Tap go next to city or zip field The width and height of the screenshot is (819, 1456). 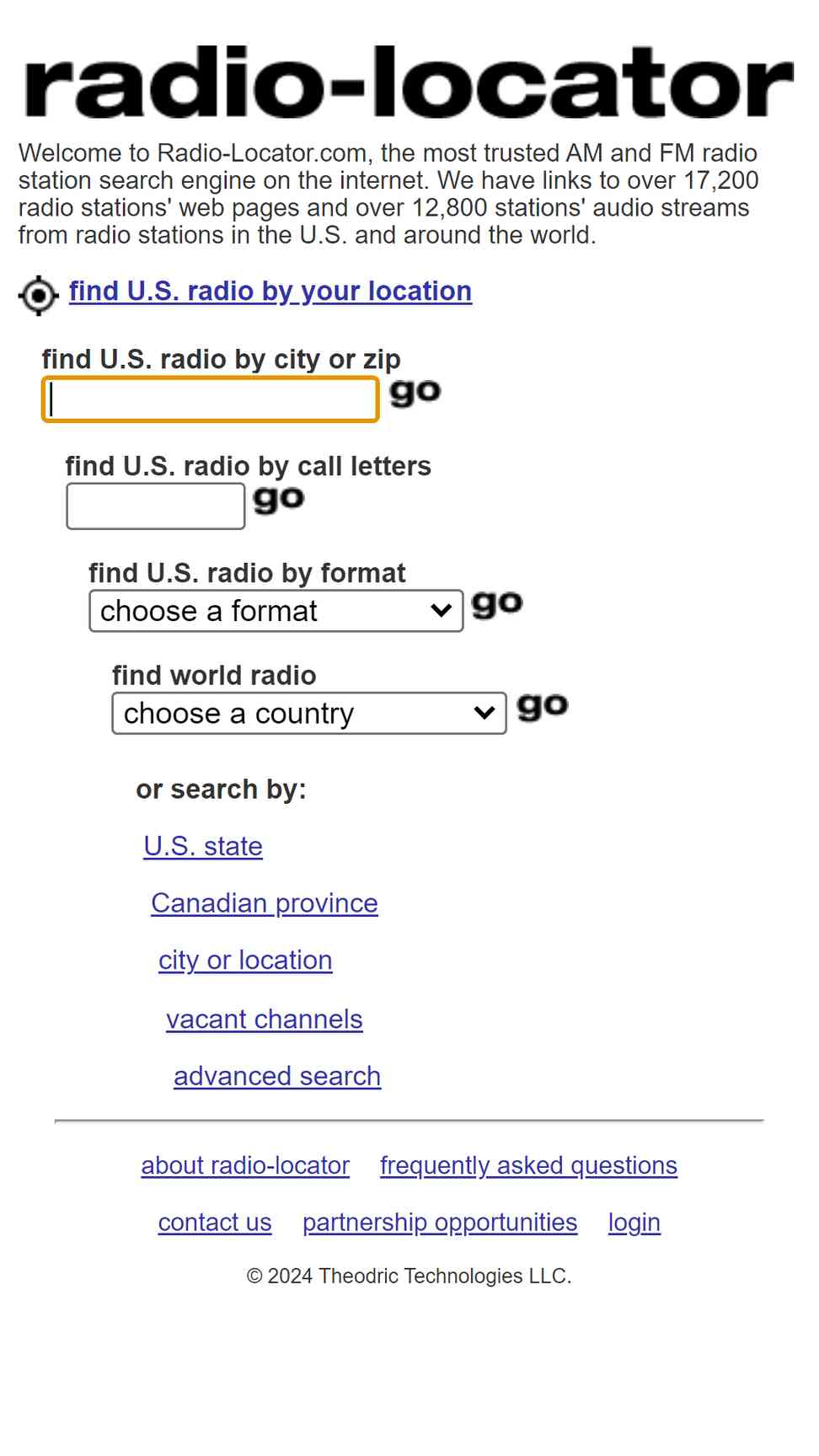pyautogui.click(x=415, y=393)
